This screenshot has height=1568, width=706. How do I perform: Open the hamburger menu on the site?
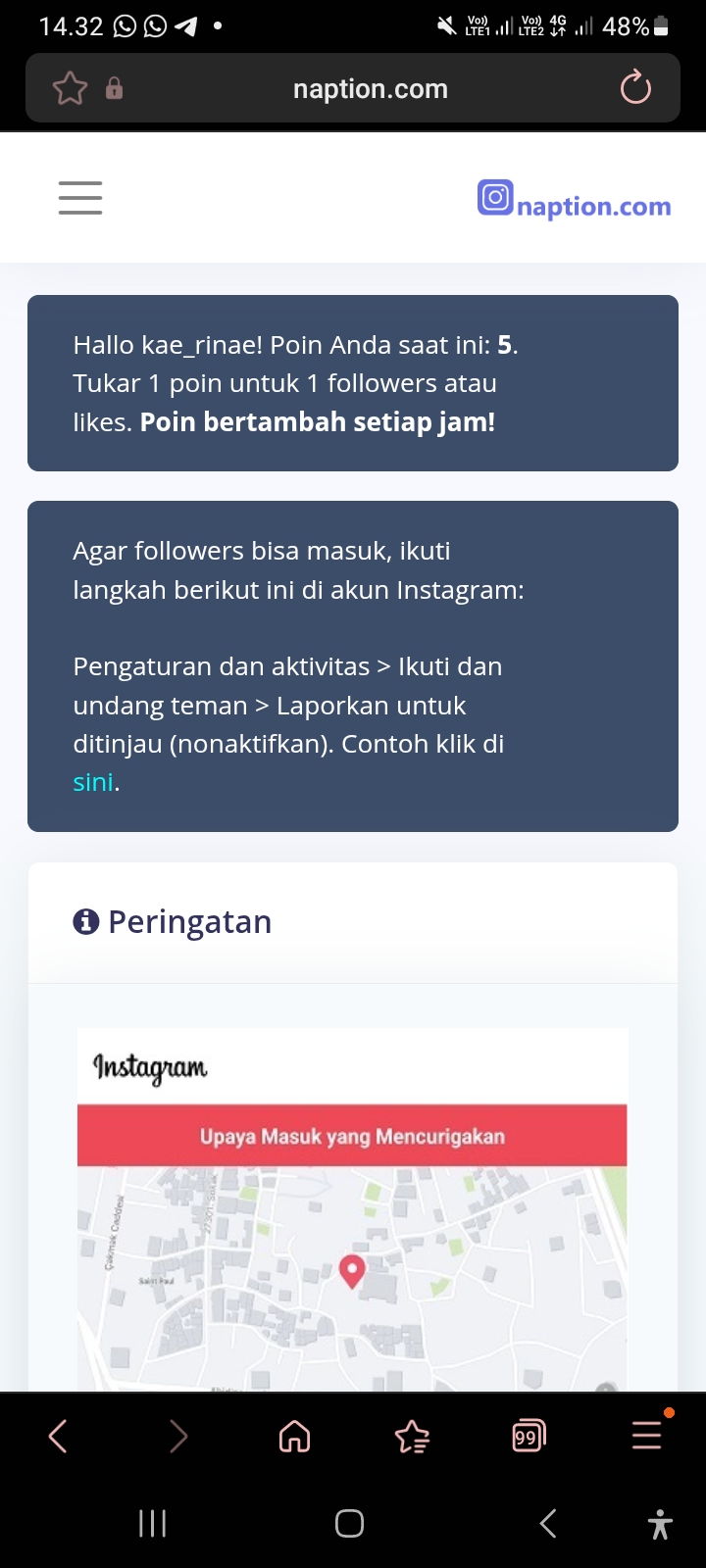pos(80,198)
